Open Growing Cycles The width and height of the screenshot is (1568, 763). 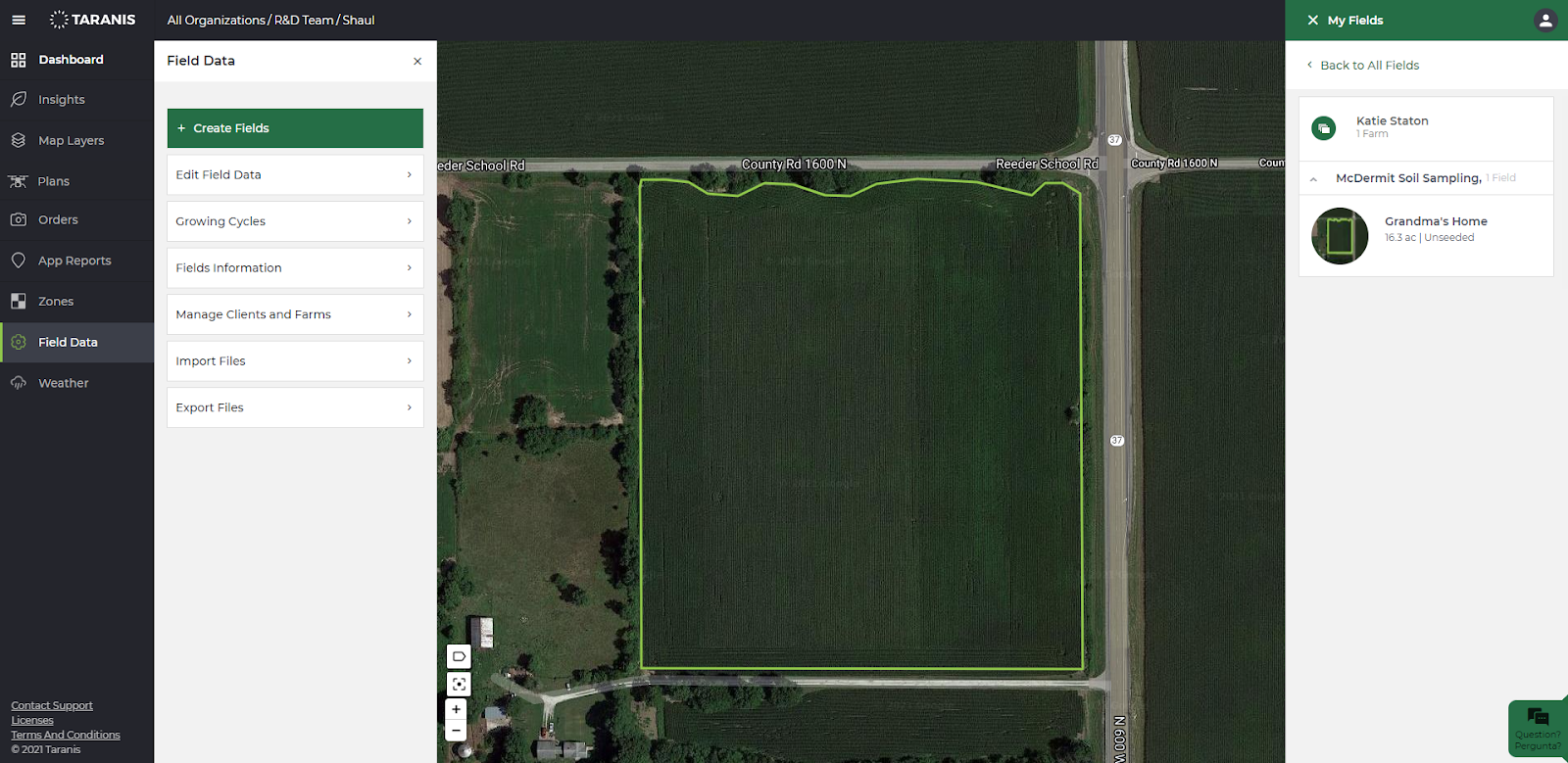(x=295, y=221)
